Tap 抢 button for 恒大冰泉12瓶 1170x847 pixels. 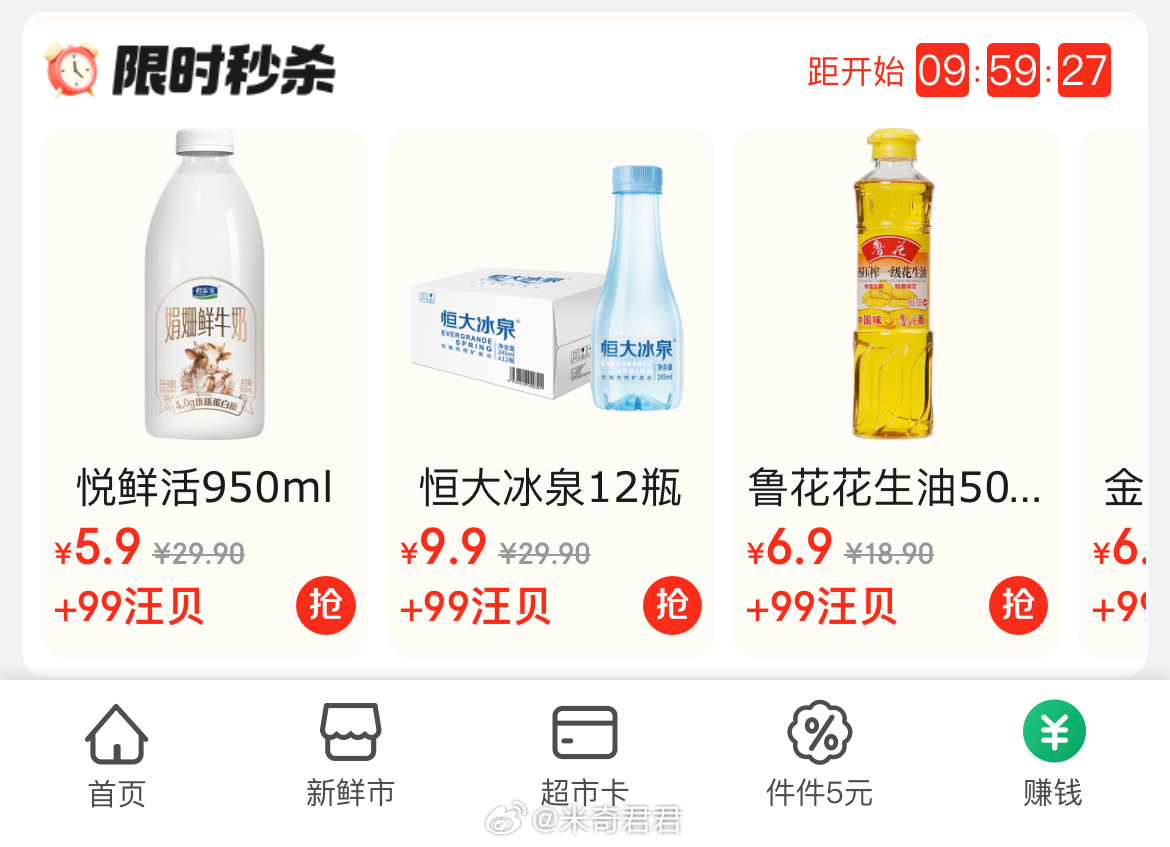pos(672,605)
